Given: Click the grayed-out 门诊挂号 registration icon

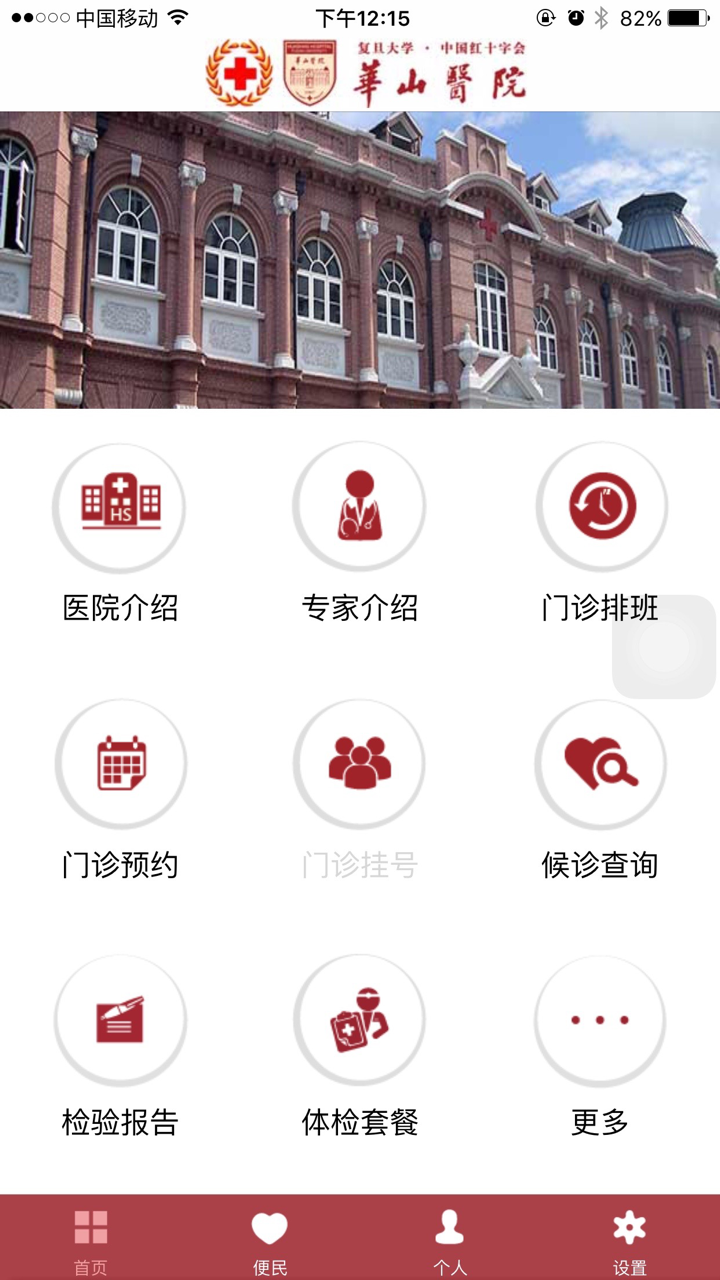Looking at the screenshot, I should 360,763.
